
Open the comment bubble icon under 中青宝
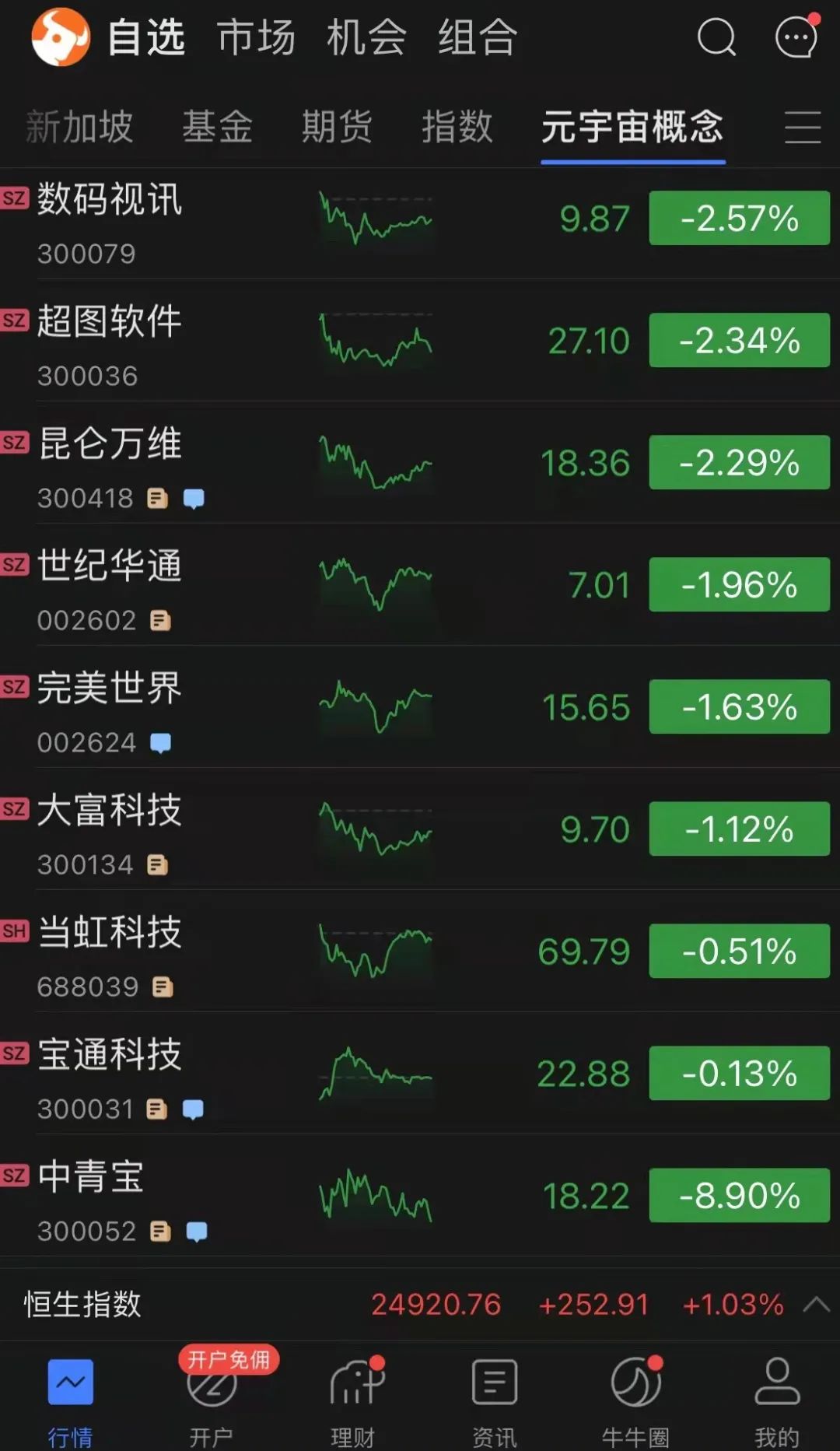pos(198,1230)
